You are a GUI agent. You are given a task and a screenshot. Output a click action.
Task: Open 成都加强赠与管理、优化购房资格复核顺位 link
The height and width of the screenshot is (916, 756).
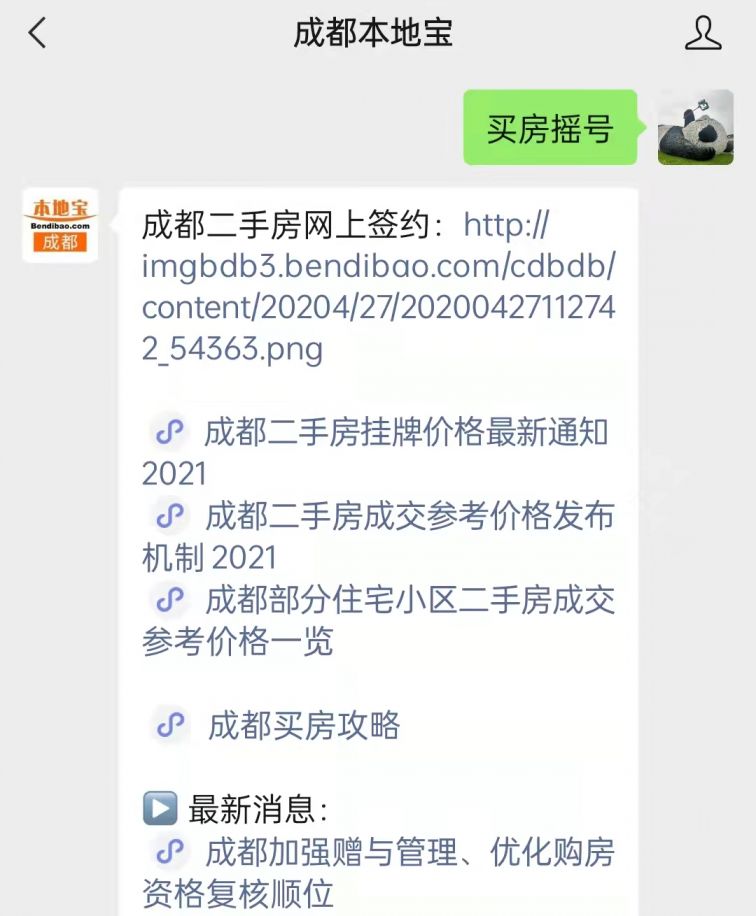409,853
